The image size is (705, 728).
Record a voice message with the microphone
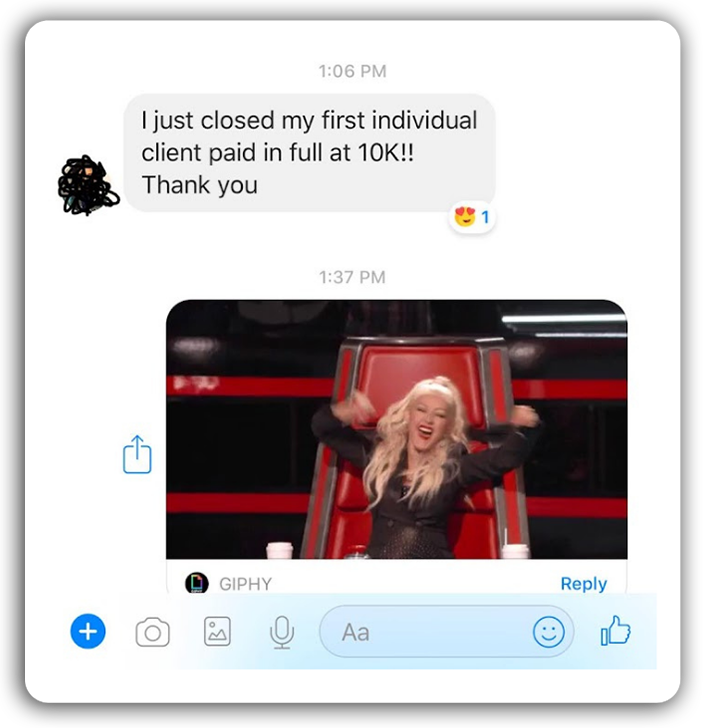(x=281, y=631)
